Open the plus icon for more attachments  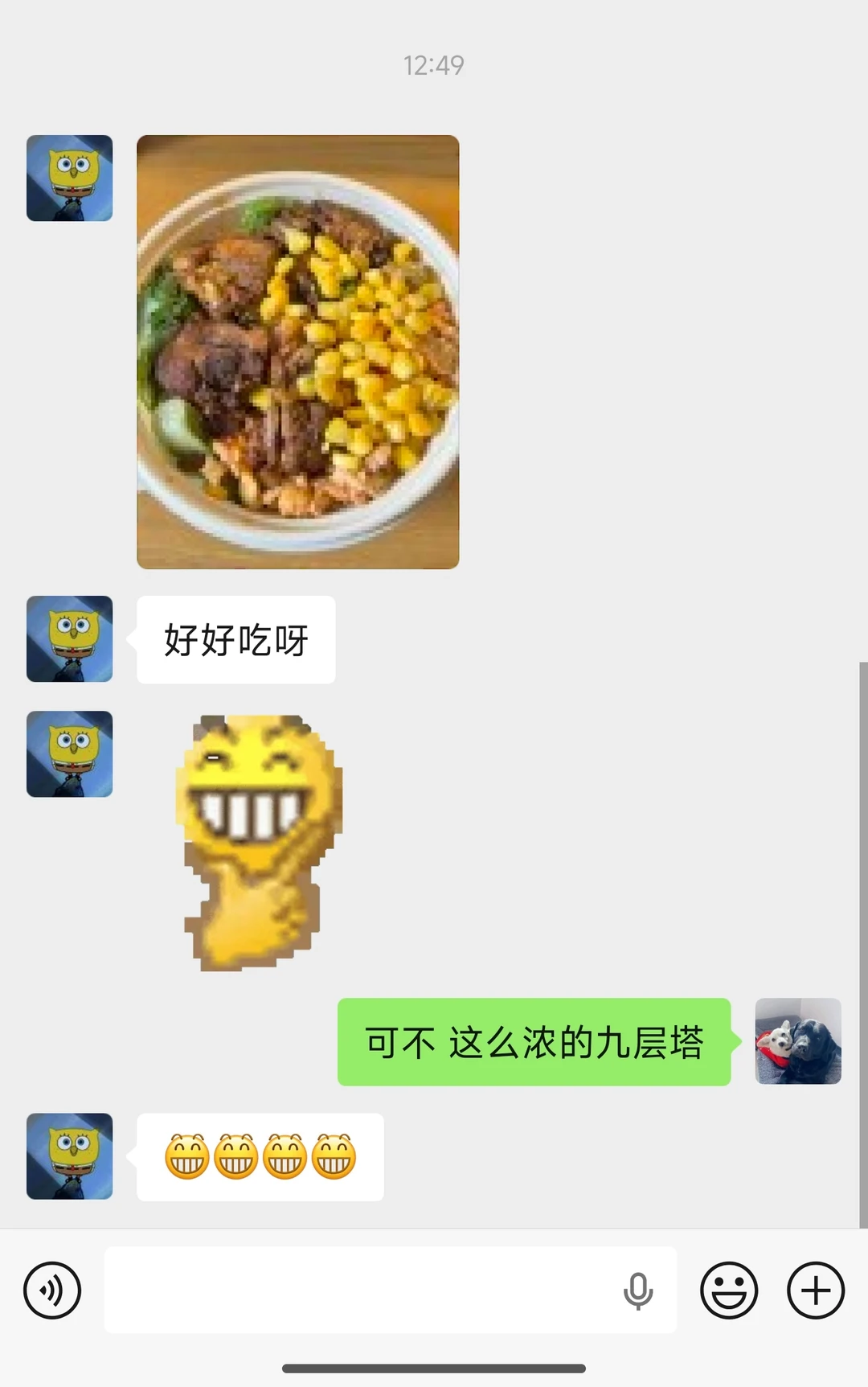point(815,1289)
